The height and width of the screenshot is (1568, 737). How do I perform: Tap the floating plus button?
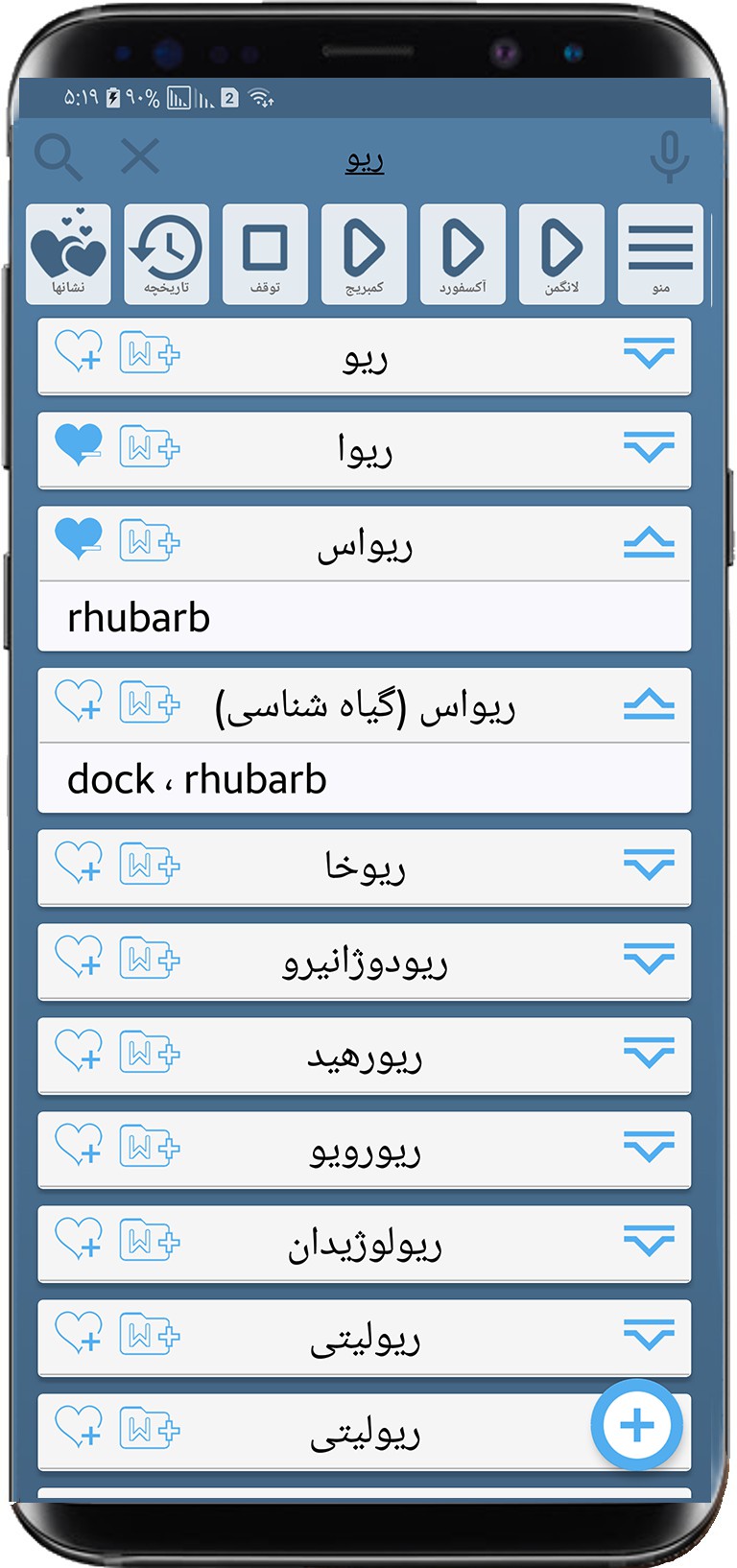(x=637, y=1425)
